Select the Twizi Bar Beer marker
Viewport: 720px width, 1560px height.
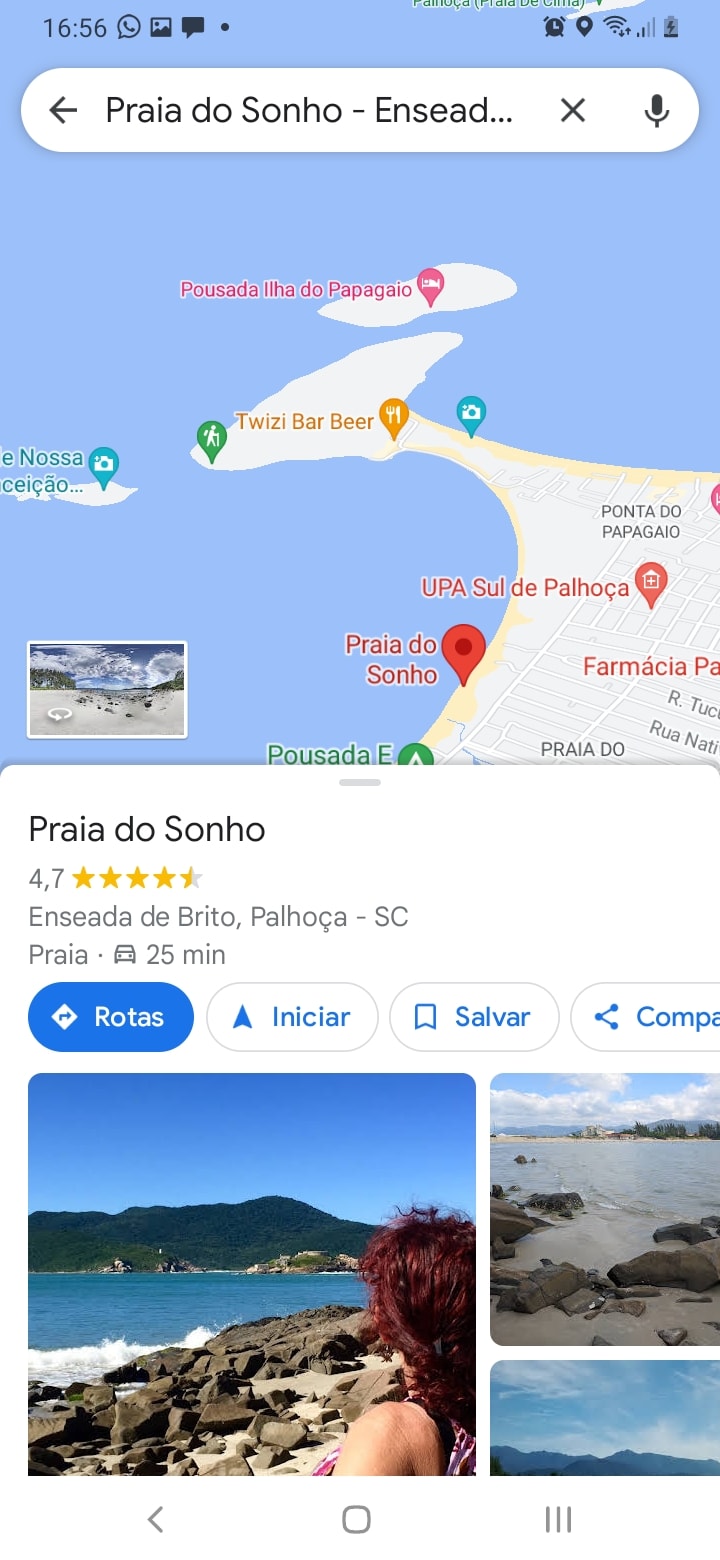(x=395, y=419)
